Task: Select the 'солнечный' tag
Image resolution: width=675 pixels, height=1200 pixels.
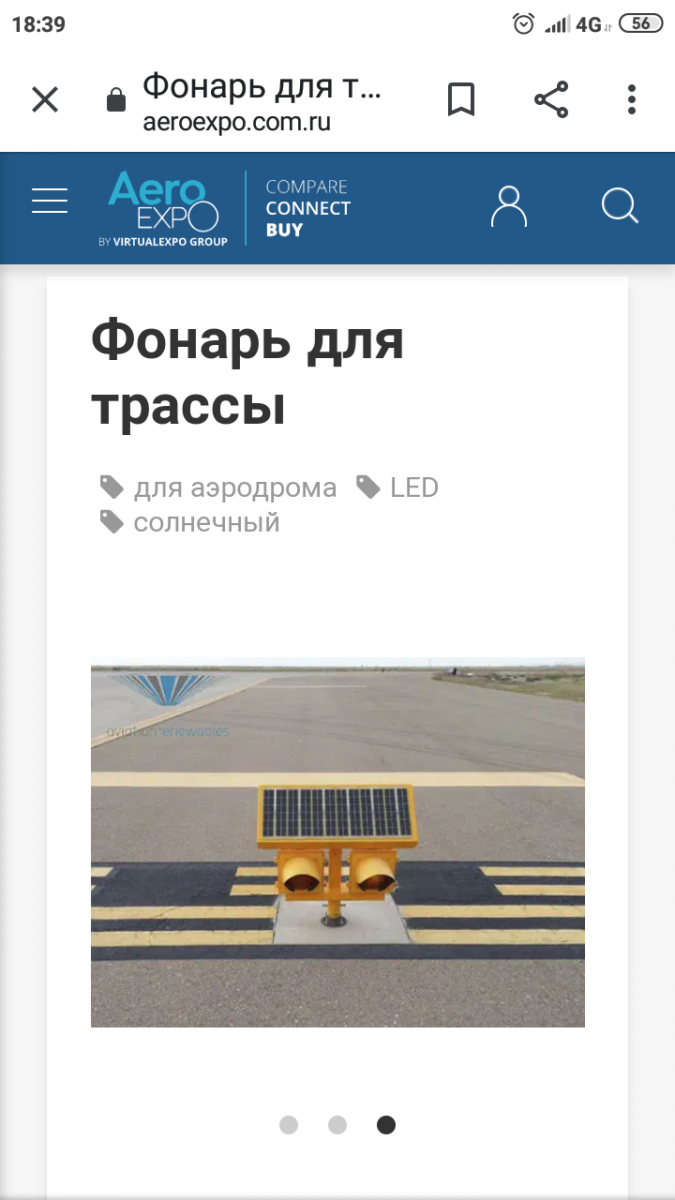Action: pos(190,522)
